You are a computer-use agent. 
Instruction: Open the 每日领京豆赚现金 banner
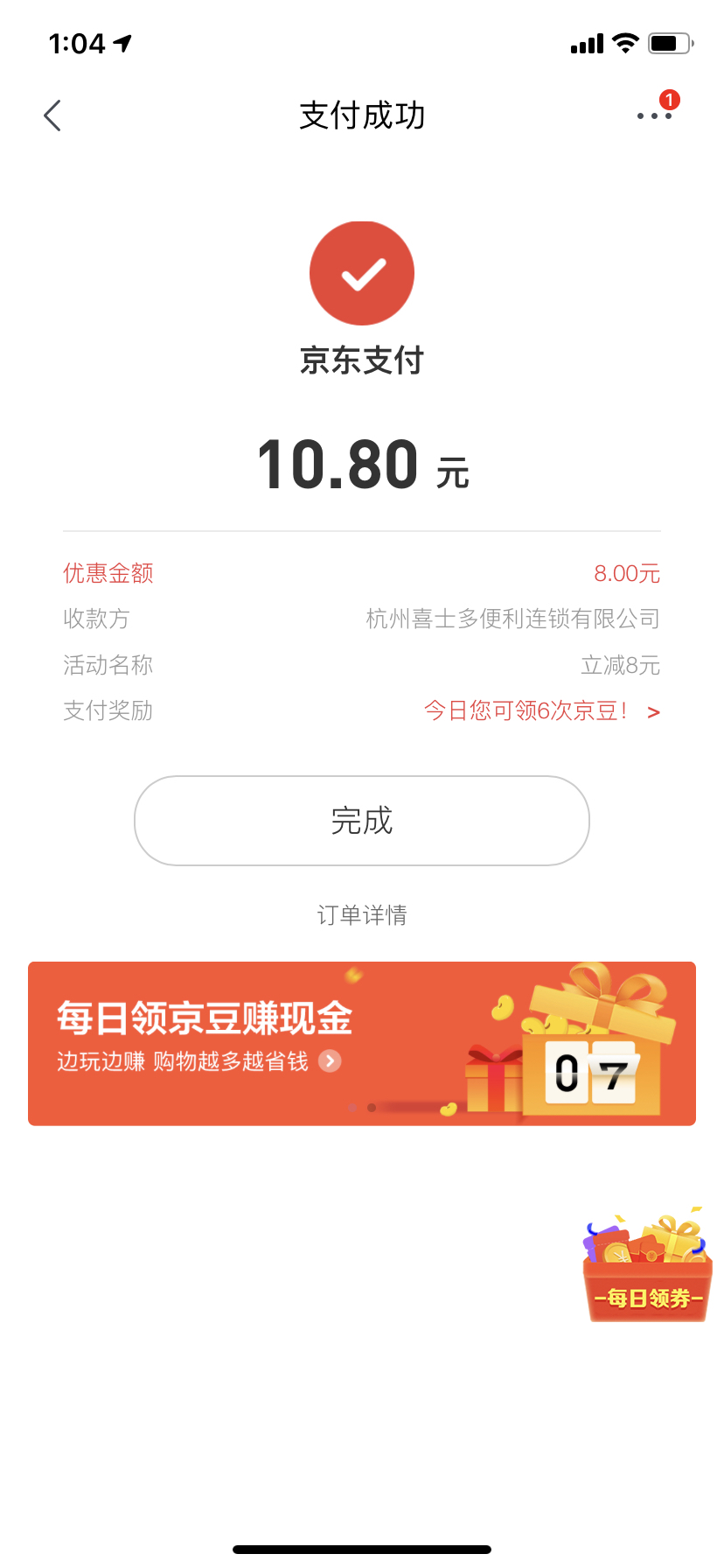(x=362, y=1043)
